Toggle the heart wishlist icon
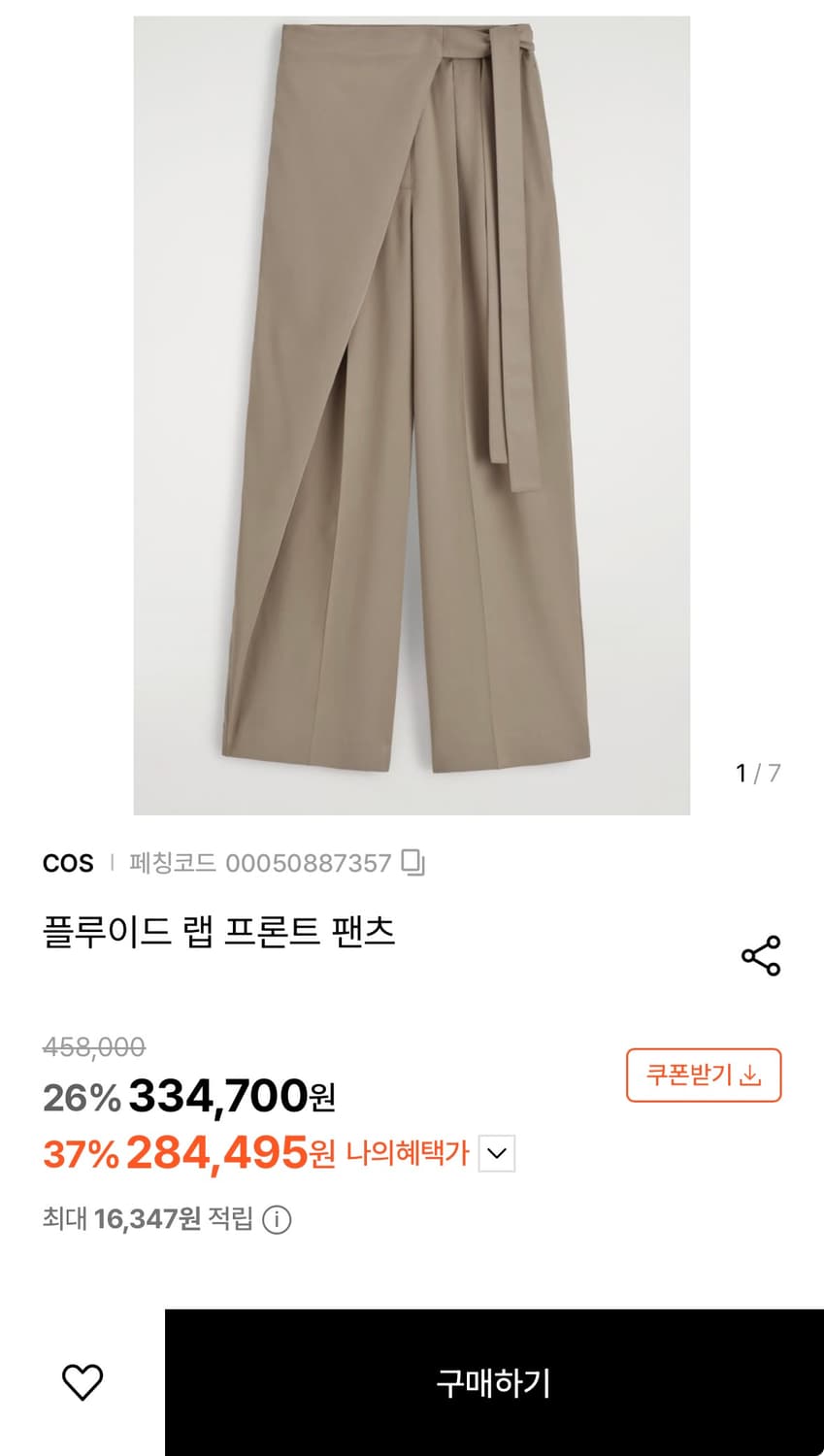 click(x=82, y=1382)
